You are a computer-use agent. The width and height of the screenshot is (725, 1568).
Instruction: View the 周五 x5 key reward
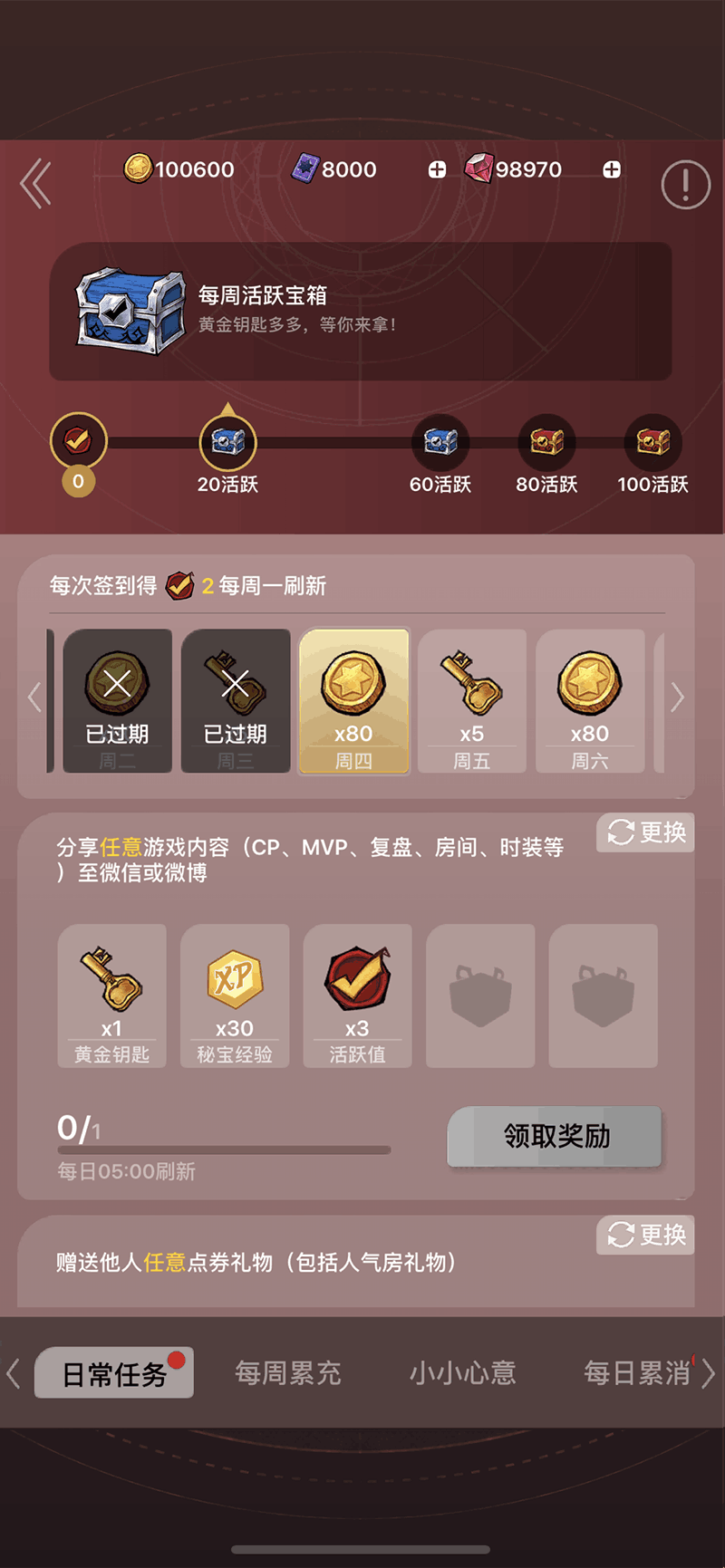click(x=471, y=700)
